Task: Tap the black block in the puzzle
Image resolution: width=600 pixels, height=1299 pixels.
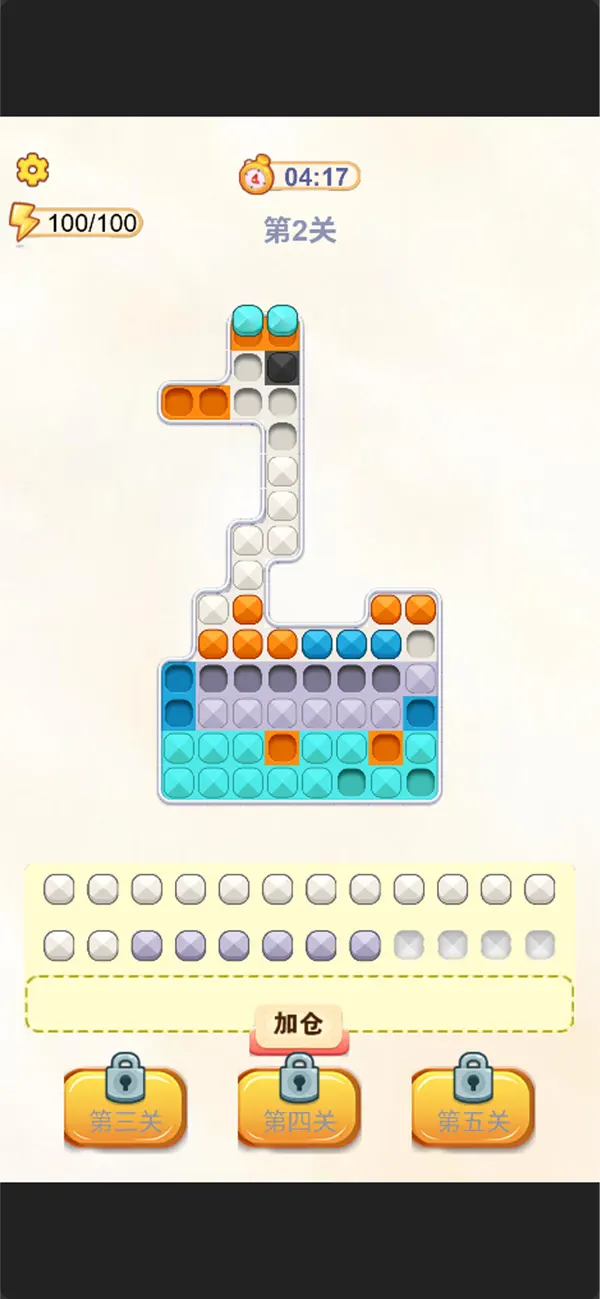Action: pos(283,367)
